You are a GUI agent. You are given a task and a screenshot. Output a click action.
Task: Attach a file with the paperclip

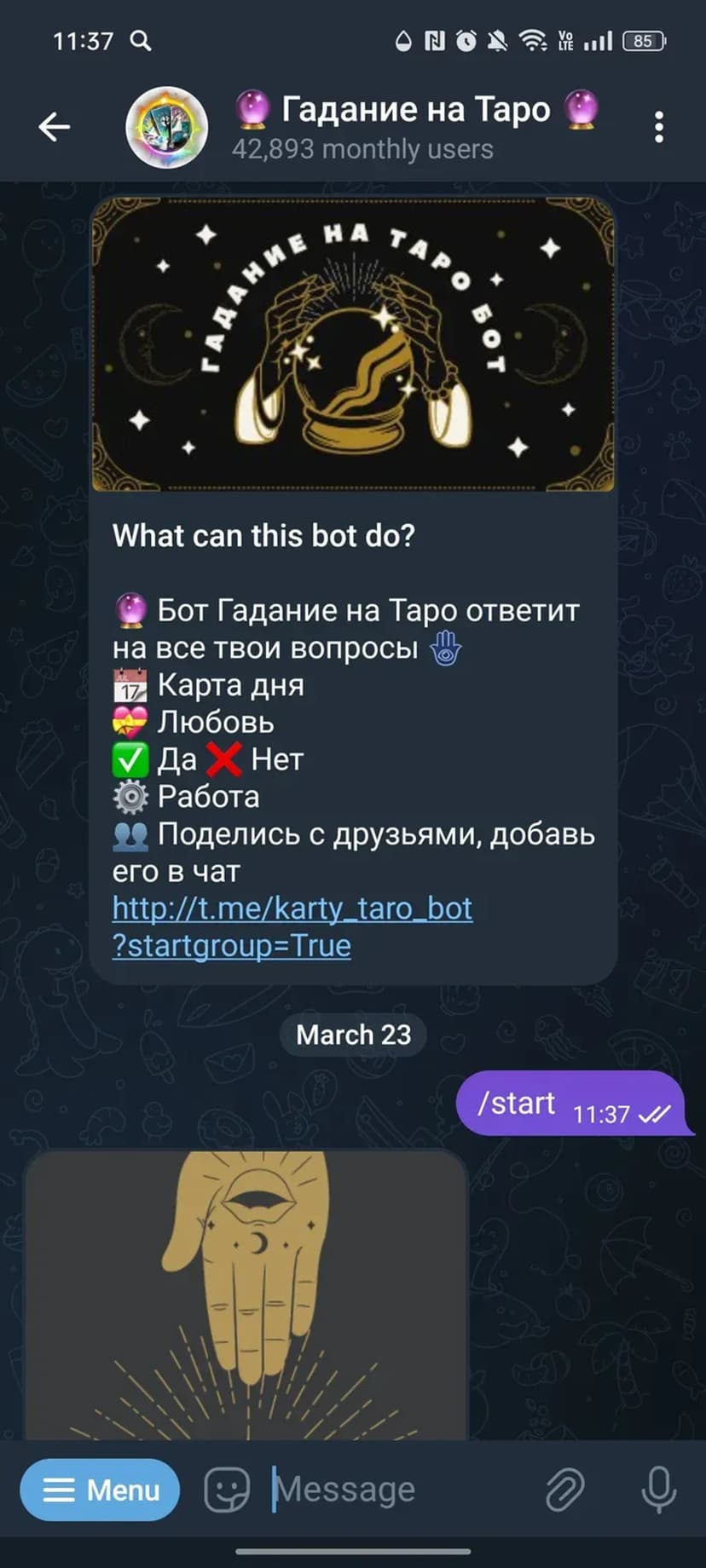(x=564, y=1490)
